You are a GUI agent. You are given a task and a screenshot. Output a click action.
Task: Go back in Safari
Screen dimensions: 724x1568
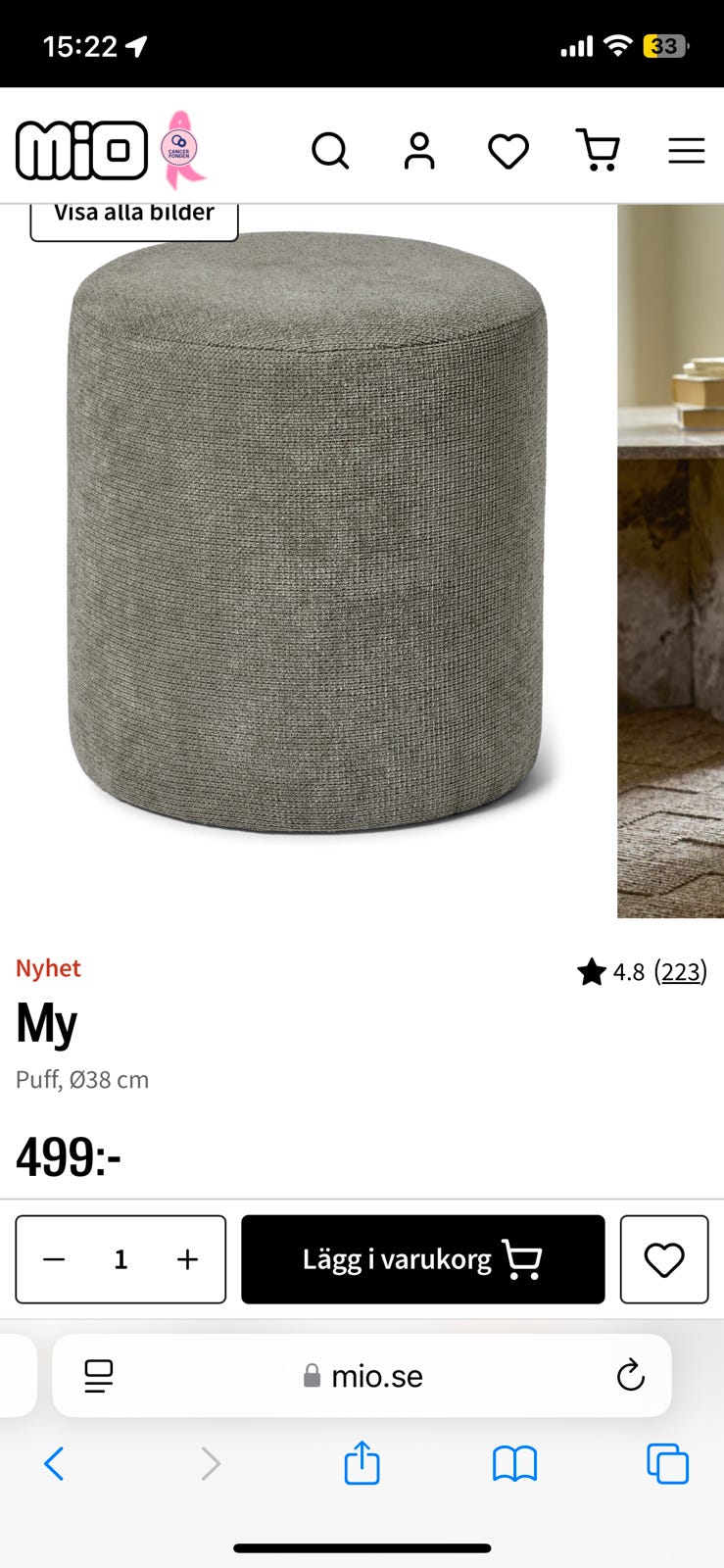click(x=55, y=1464)
